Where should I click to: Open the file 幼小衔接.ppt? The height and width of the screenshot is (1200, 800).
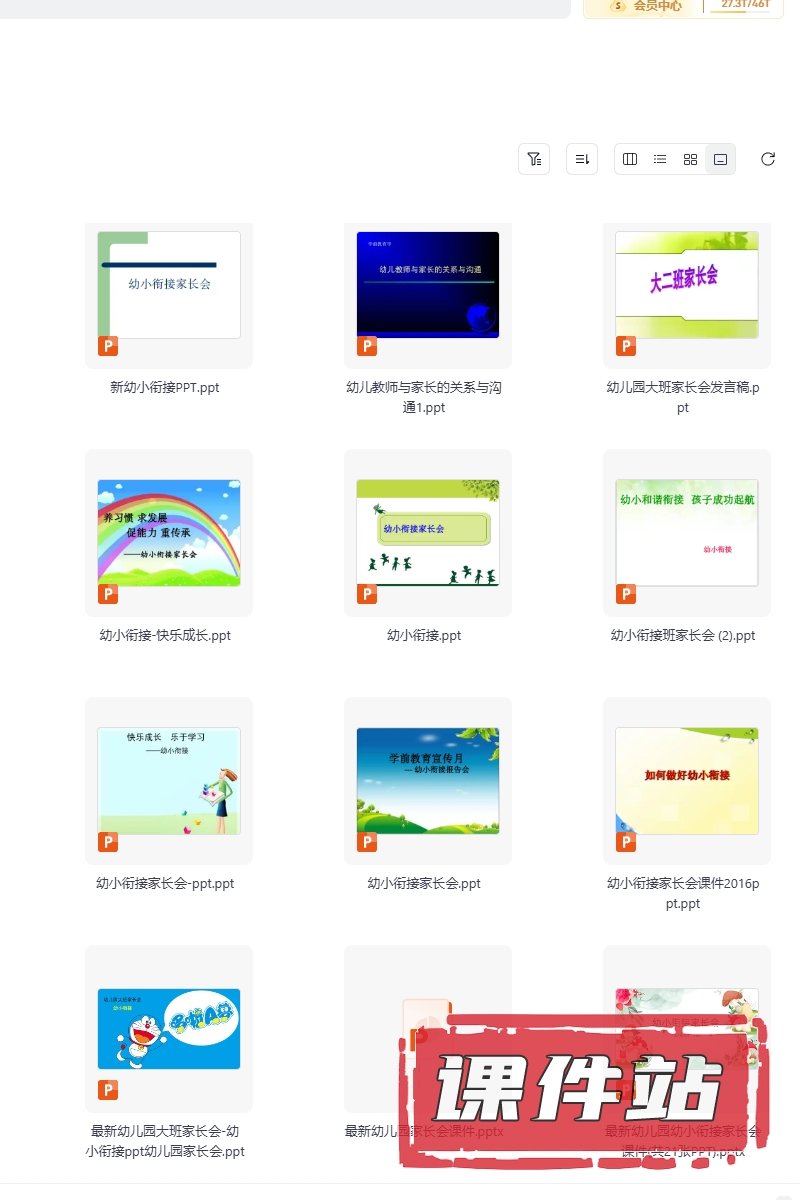427,533
